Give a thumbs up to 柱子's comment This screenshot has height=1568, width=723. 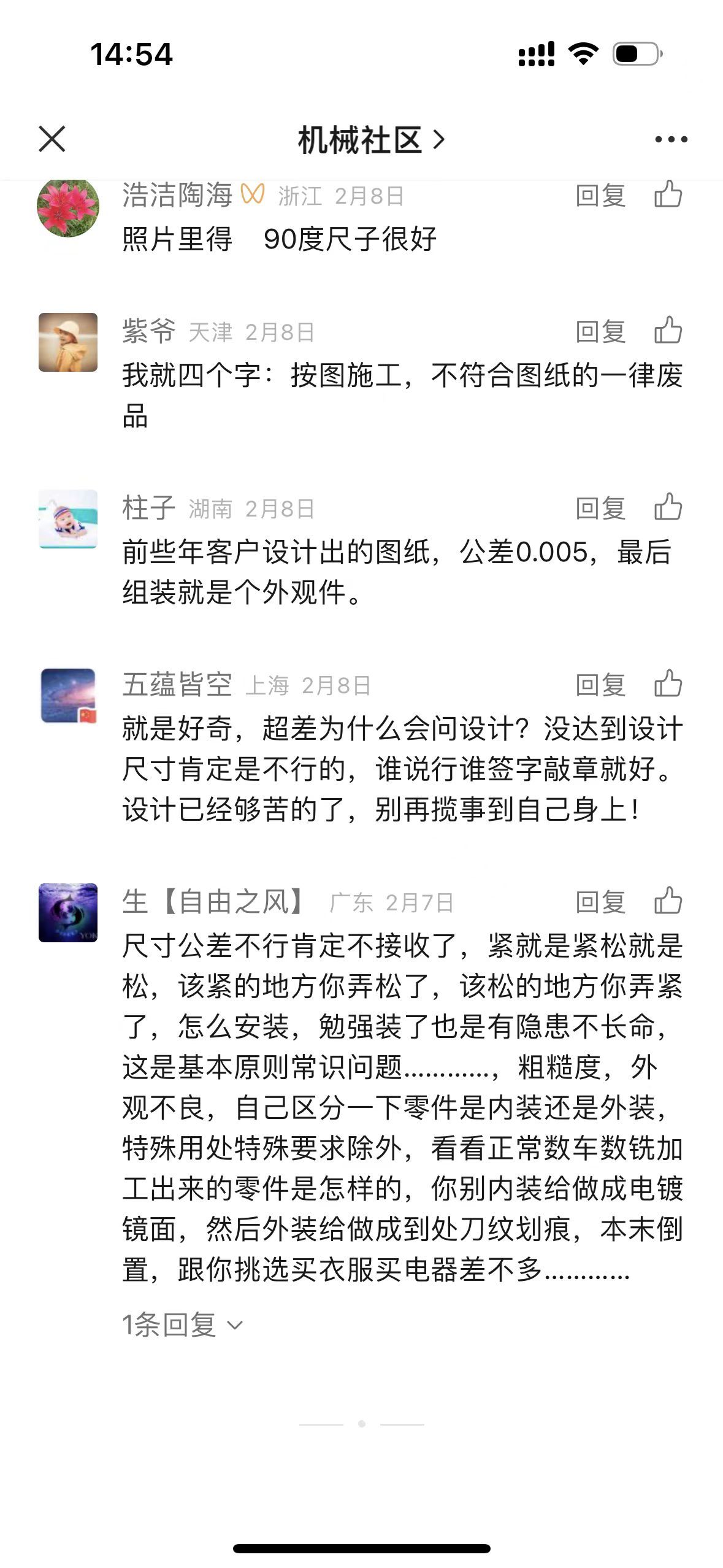pos(668,507)
